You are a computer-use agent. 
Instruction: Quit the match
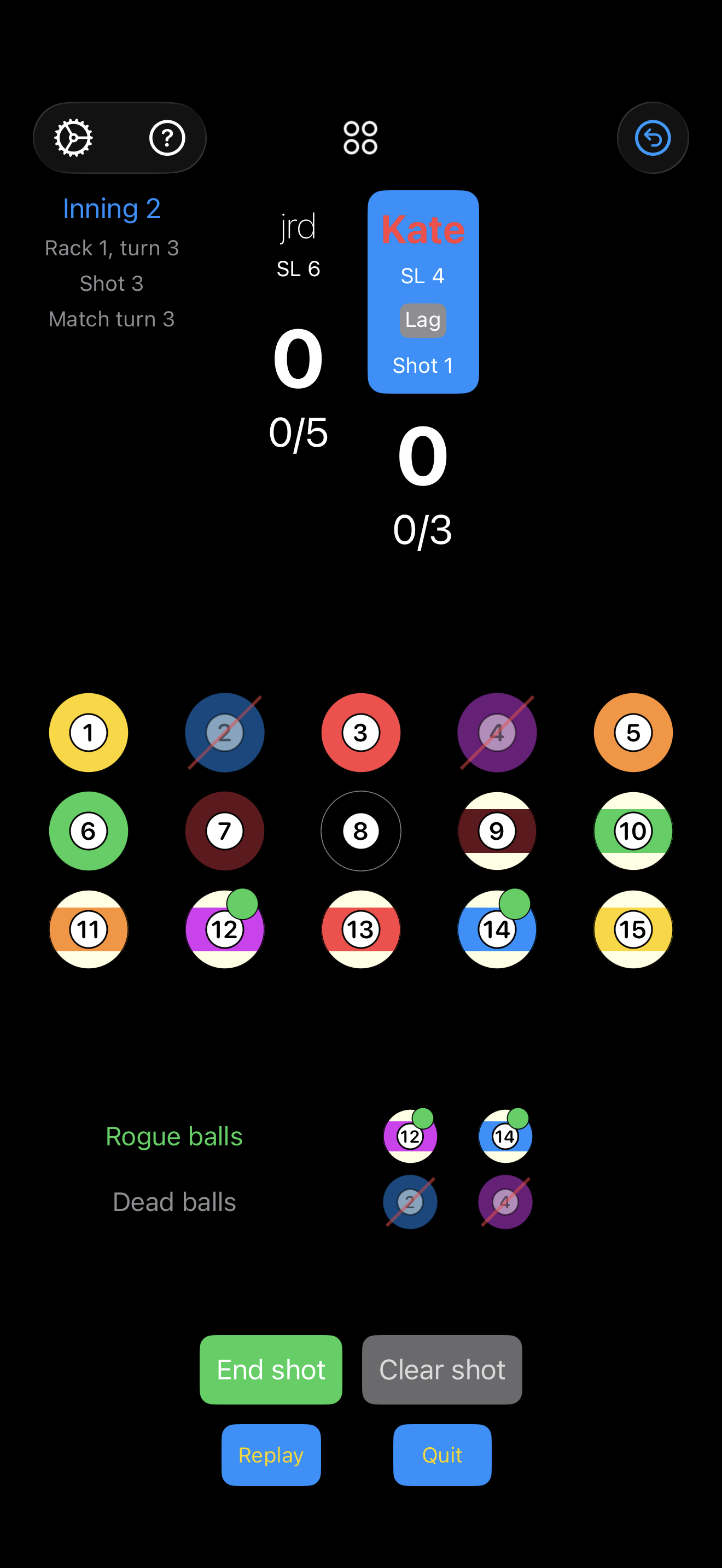point(442,1455)
